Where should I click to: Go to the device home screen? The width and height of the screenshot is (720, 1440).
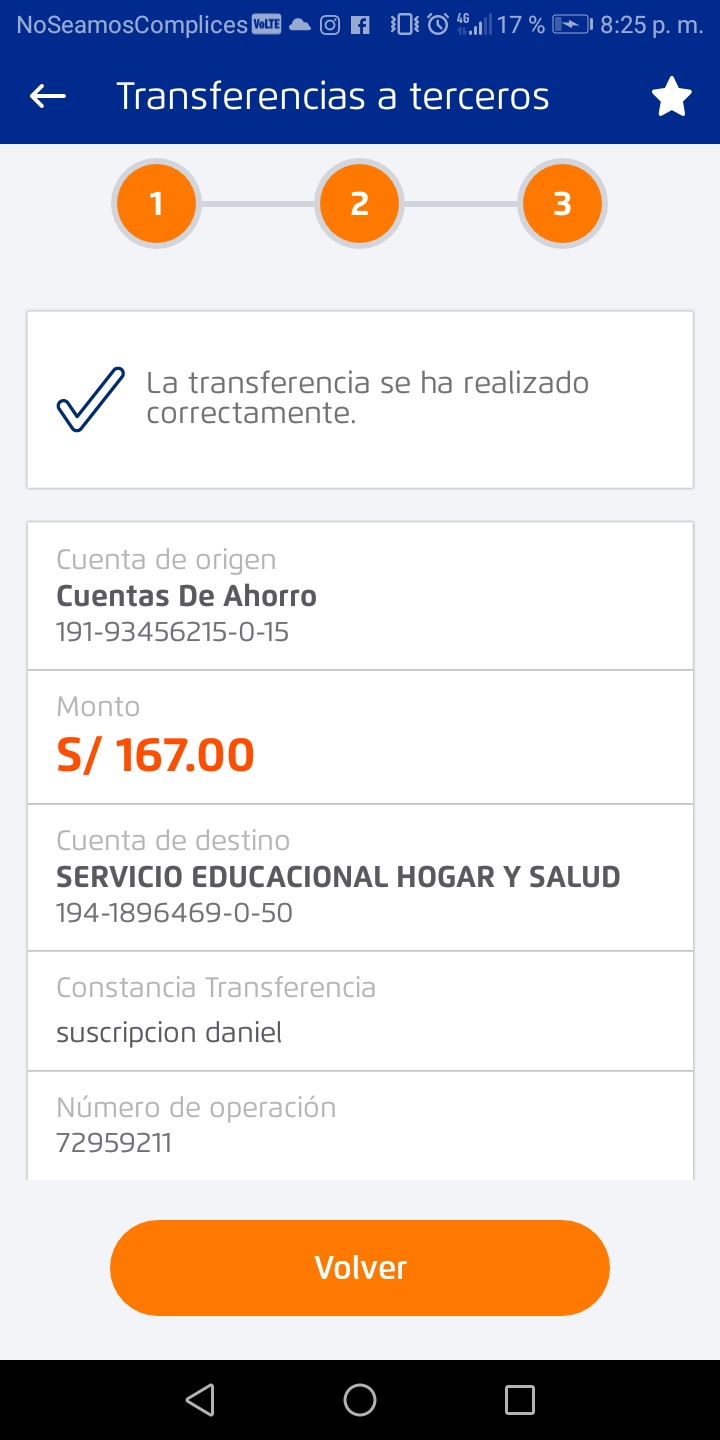tap(360, 1399)
